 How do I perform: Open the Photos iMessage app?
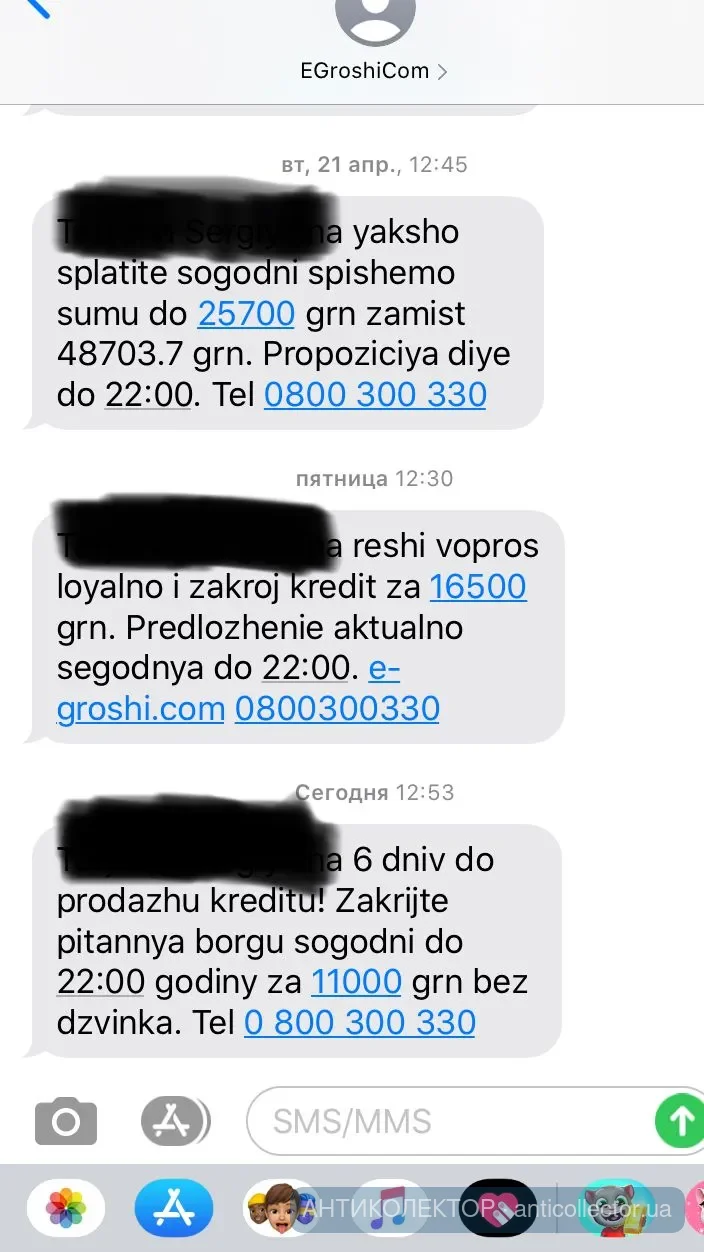pyautogui.click(x=66, y=1208)
